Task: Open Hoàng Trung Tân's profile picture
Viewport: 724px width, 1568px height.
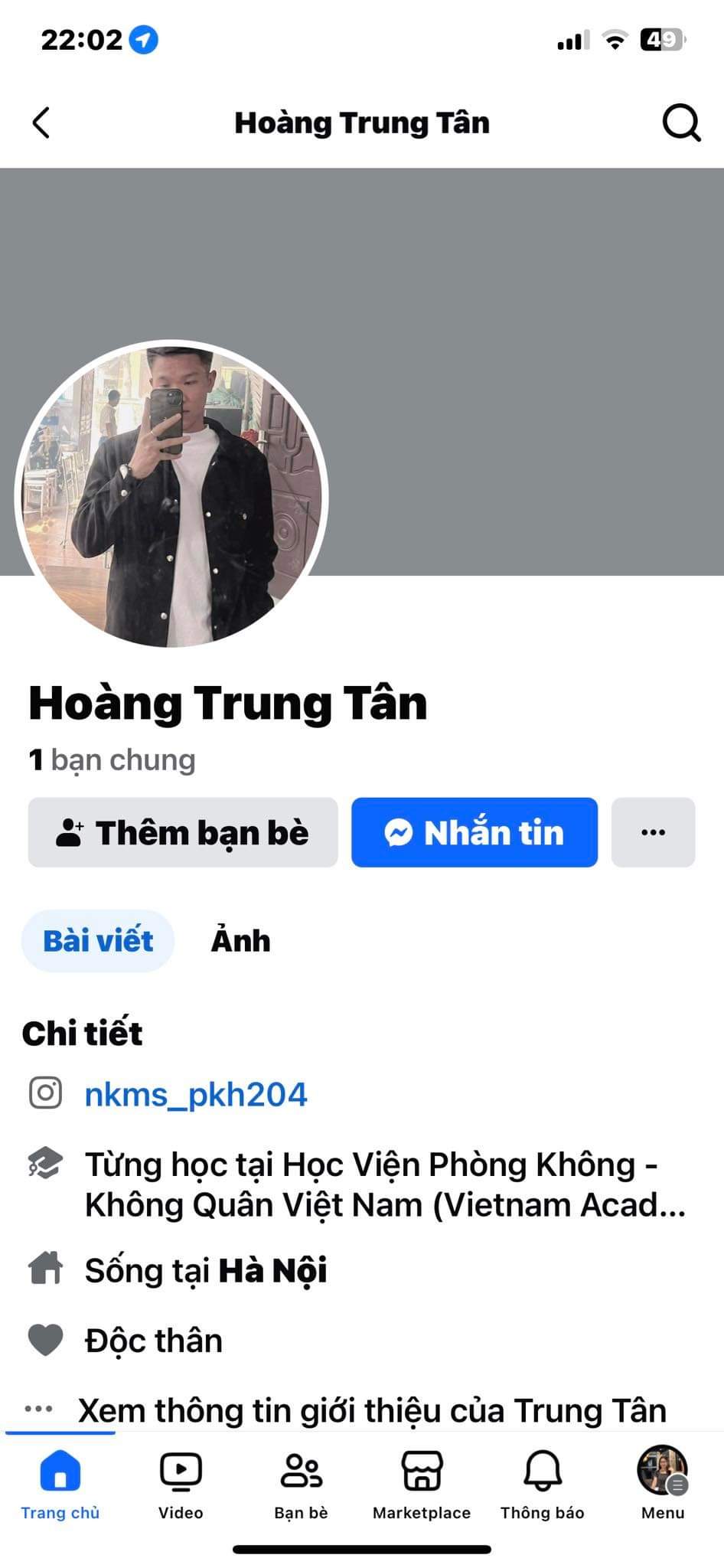Action: pyautogui.click(x=171, y=496)
